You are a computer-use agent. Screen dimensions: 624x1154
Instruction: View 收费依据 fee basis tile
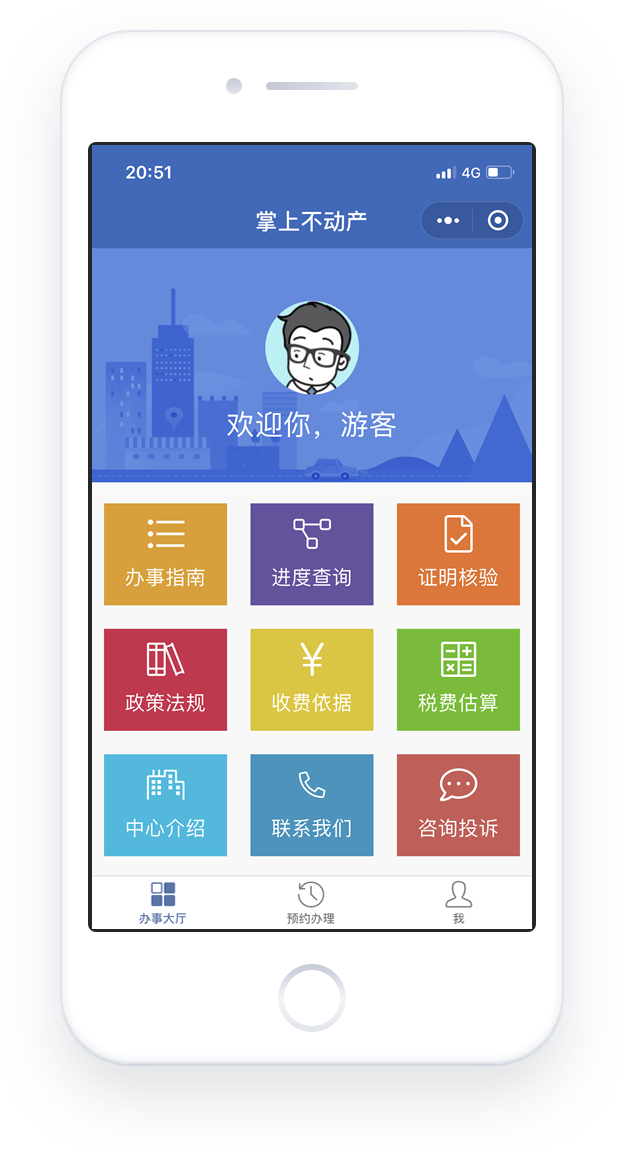coord(312,679)
